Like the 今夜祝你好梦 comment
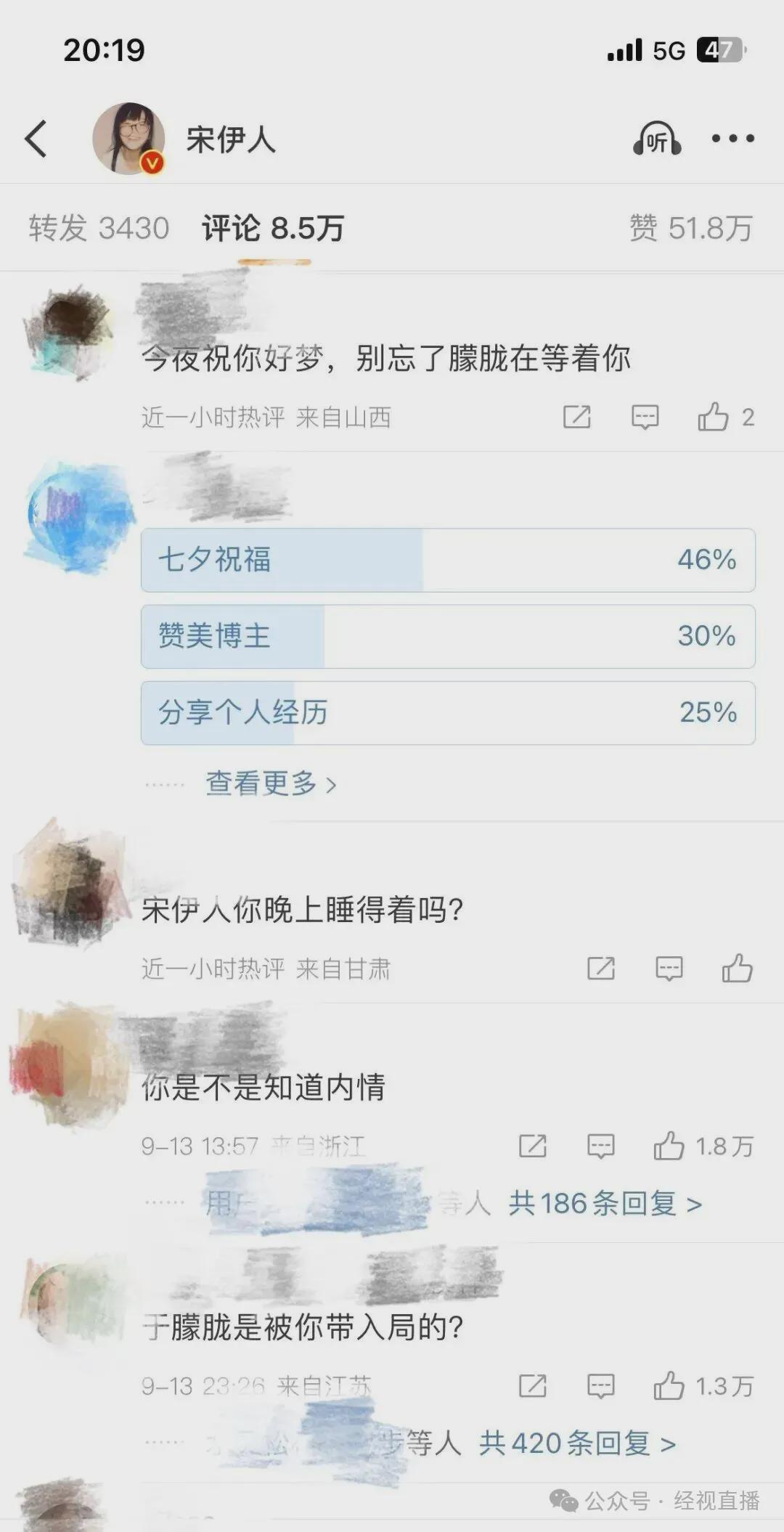 pos(714,417)
